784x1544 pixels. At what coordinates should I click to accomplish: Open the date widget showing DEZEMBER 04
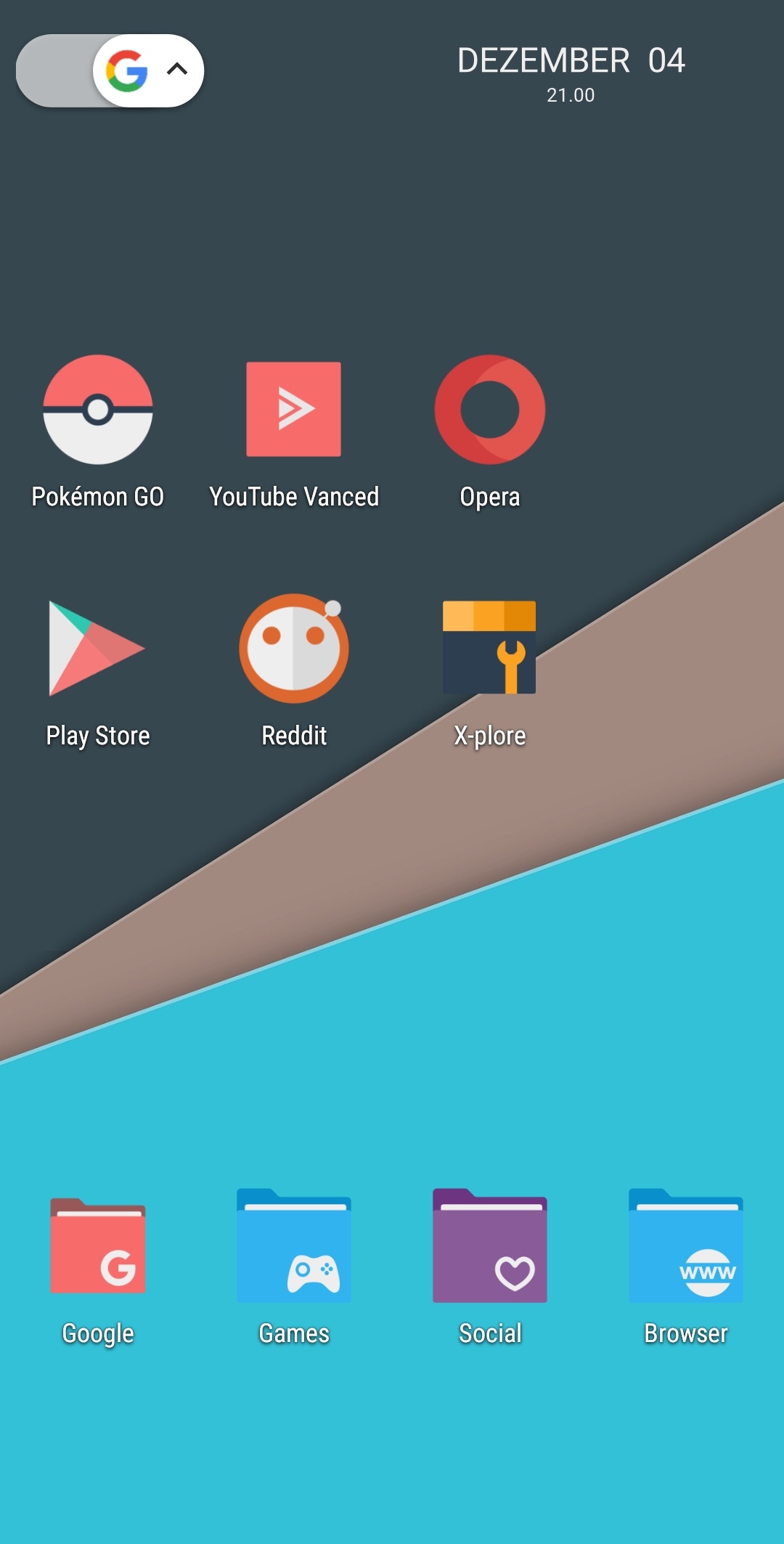pos(571,62)
